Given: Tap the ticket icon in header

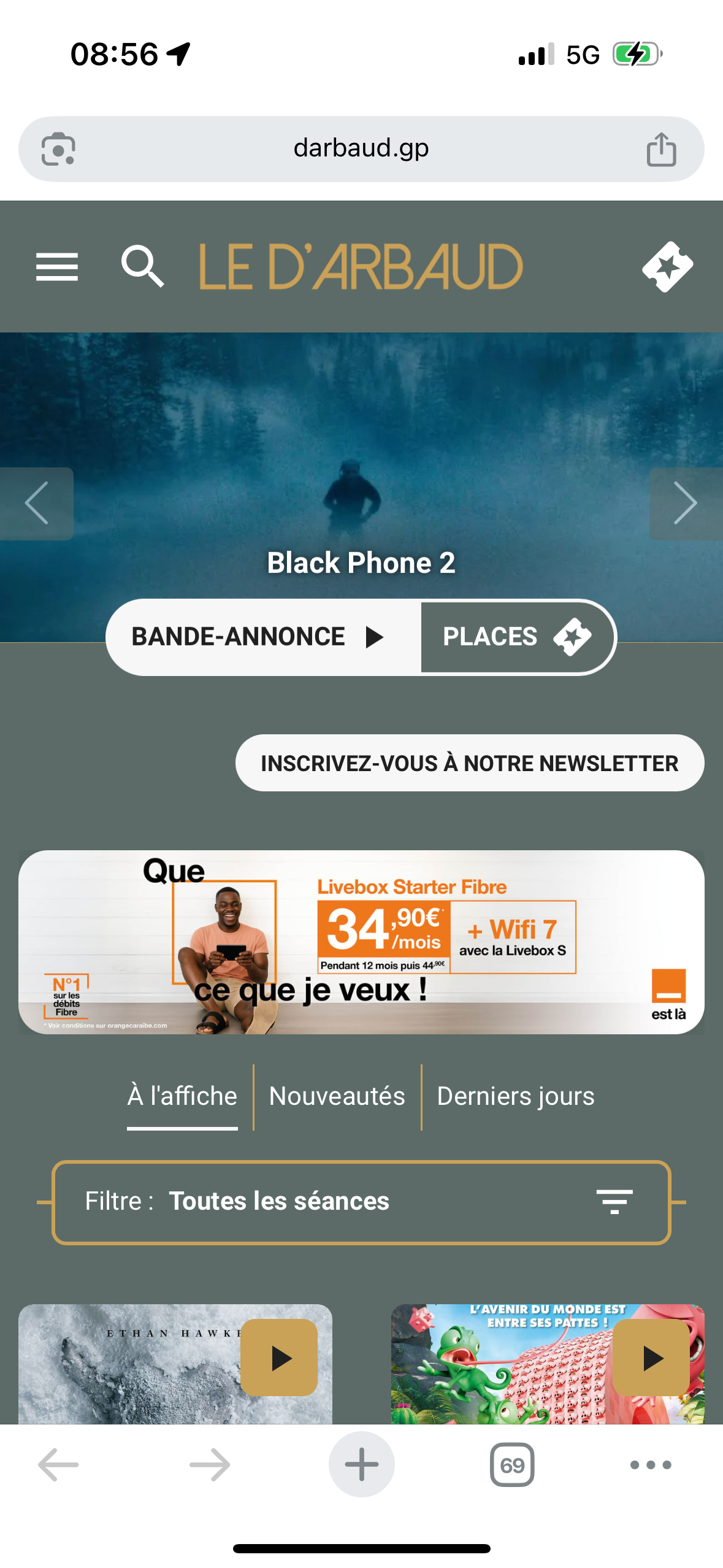Looking at the screenshot, I should [667, 267].
